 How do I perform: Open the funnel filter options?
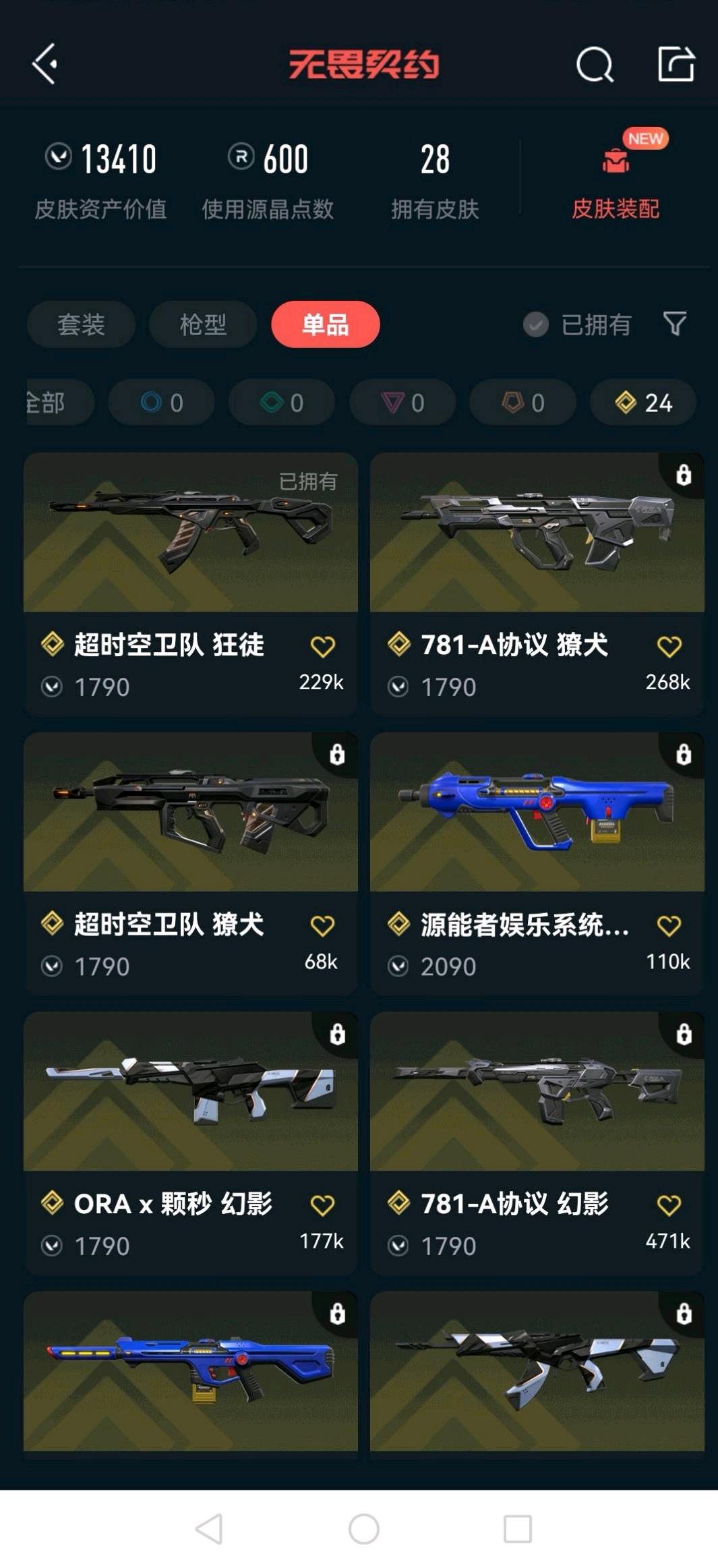(674, 324)
